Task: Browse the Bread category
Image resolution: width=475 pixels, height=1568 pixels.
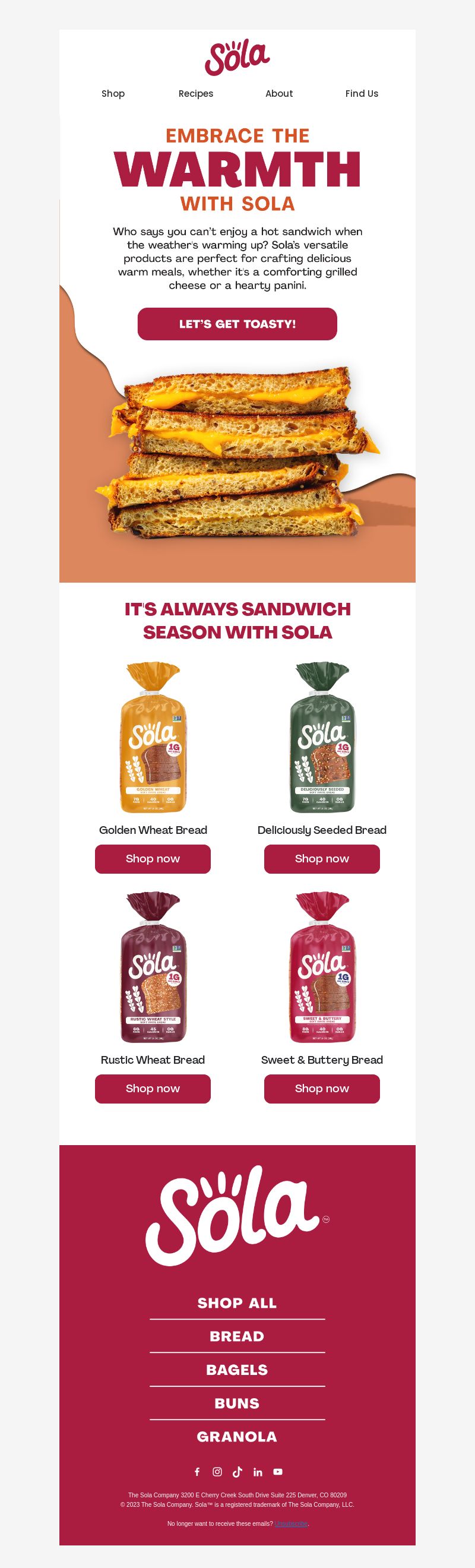Action: 237,1336
